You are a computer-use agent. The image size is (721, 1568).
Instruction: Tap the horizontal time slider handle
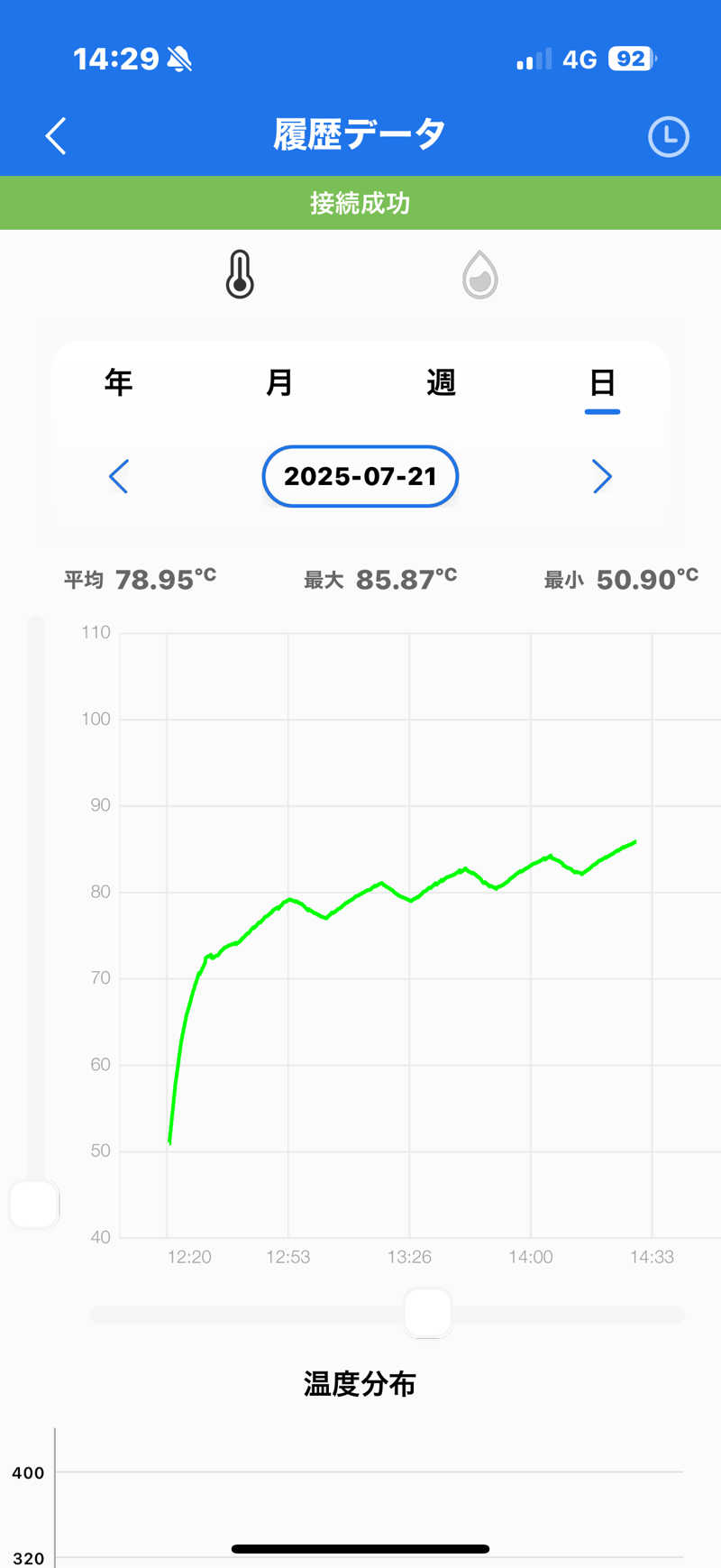[427, 1313]
